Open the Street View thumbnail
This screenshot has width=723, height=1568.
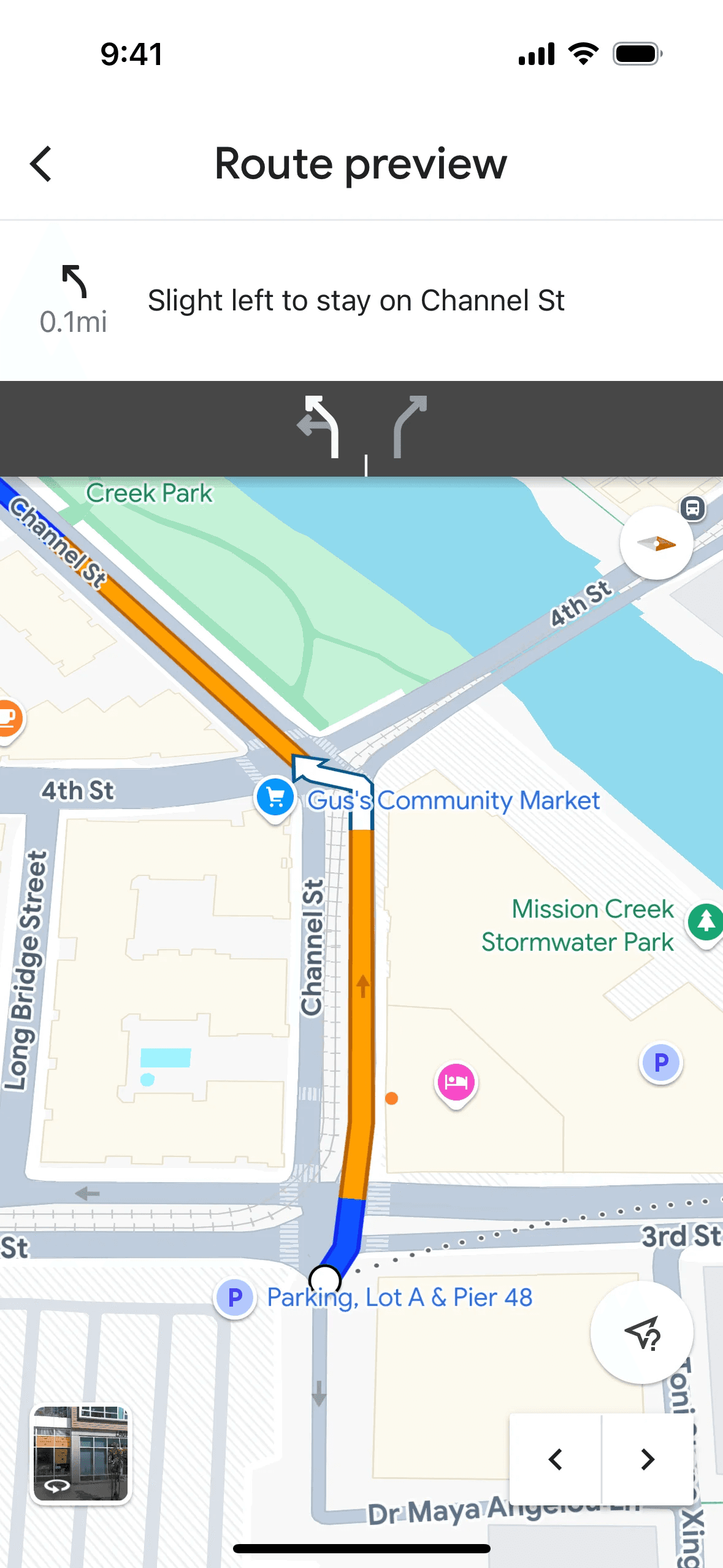click(x=81, y=1454)
